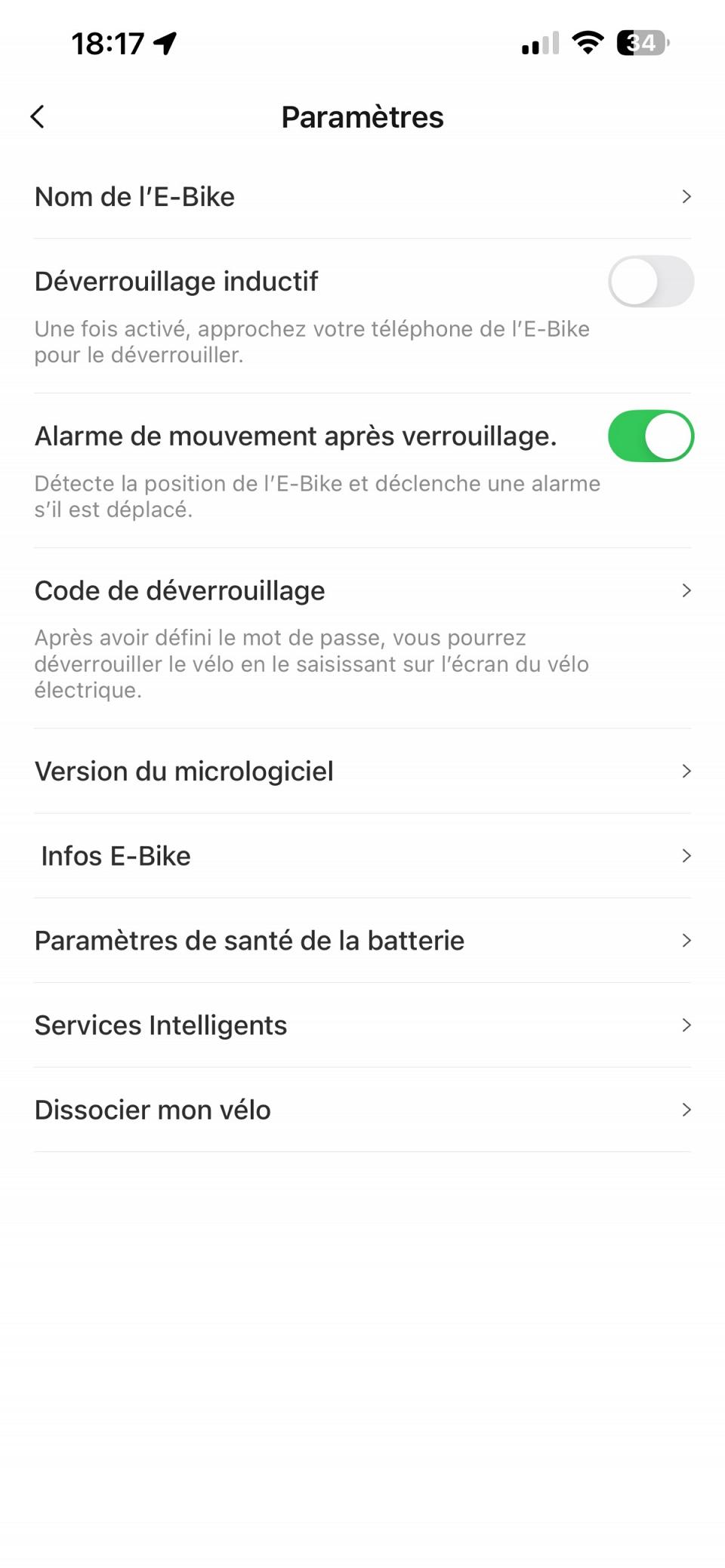Select Dissocier mon vélo
Image resolution: width=725 pixels, height=1568 pixels.
pyautogui.click(x=362, y=1110)
